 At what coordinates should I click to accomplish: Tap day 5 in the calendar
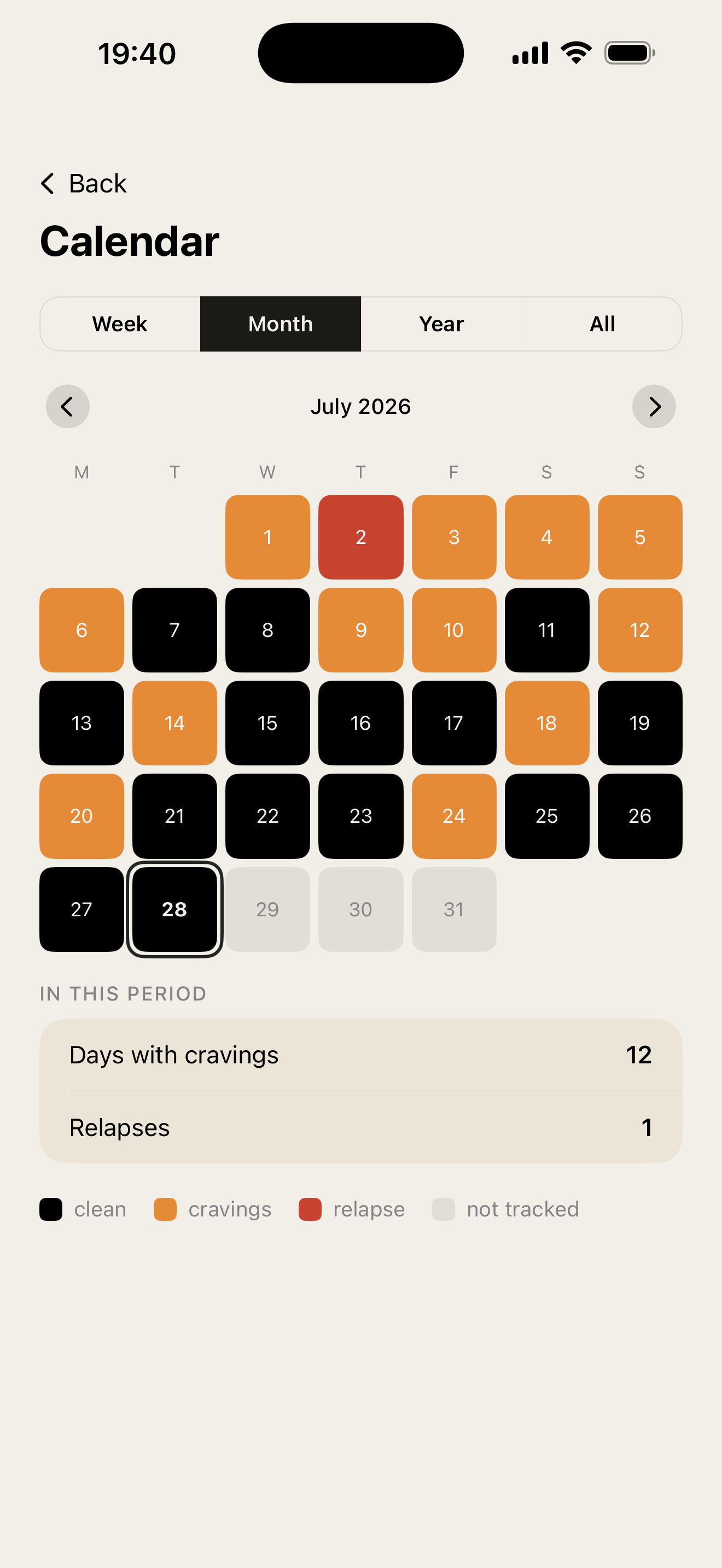tap(640, 537)
